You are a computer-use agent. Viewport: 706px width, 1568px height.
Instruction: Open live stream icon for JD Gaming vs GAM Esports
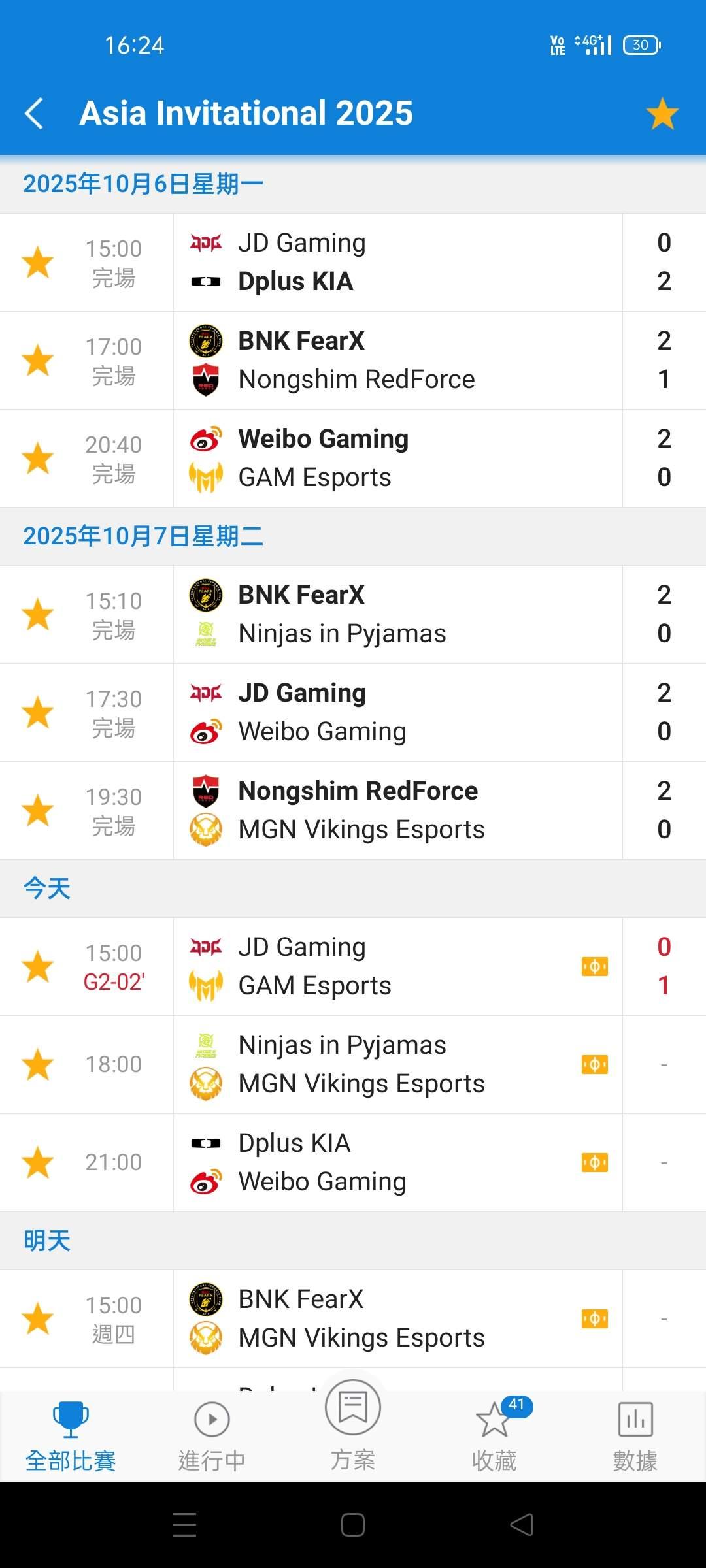[595, 967]
